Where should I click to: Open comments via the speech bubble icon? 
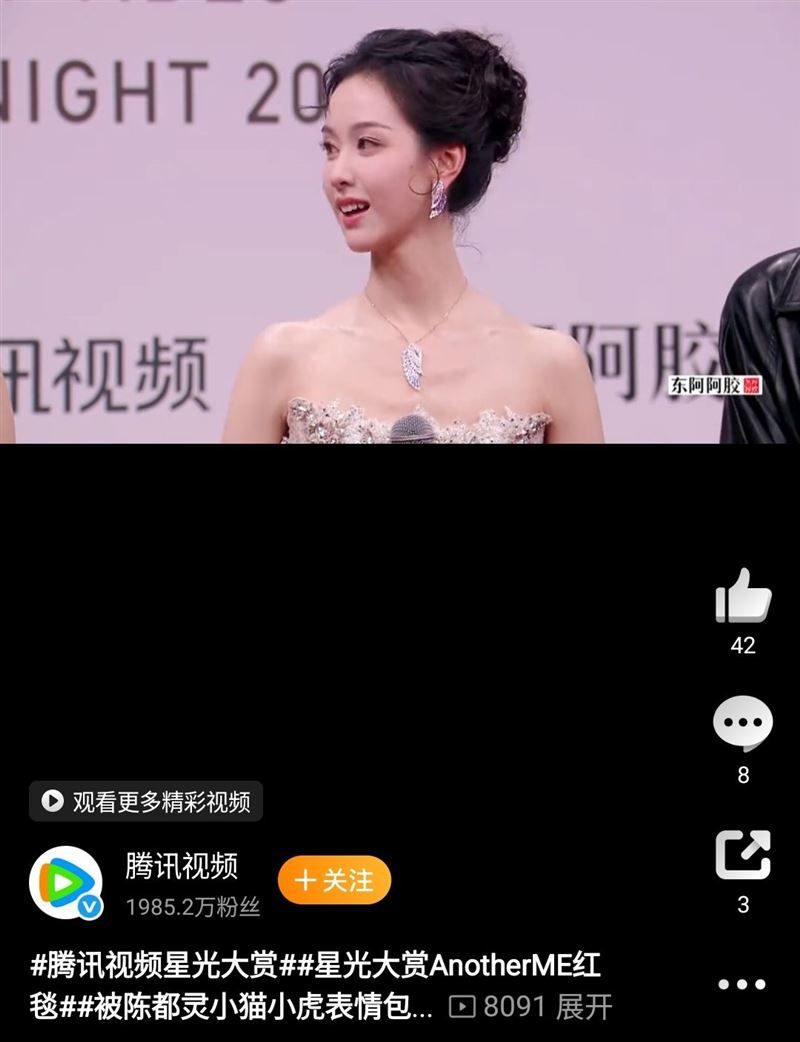(x=742, y=722)
